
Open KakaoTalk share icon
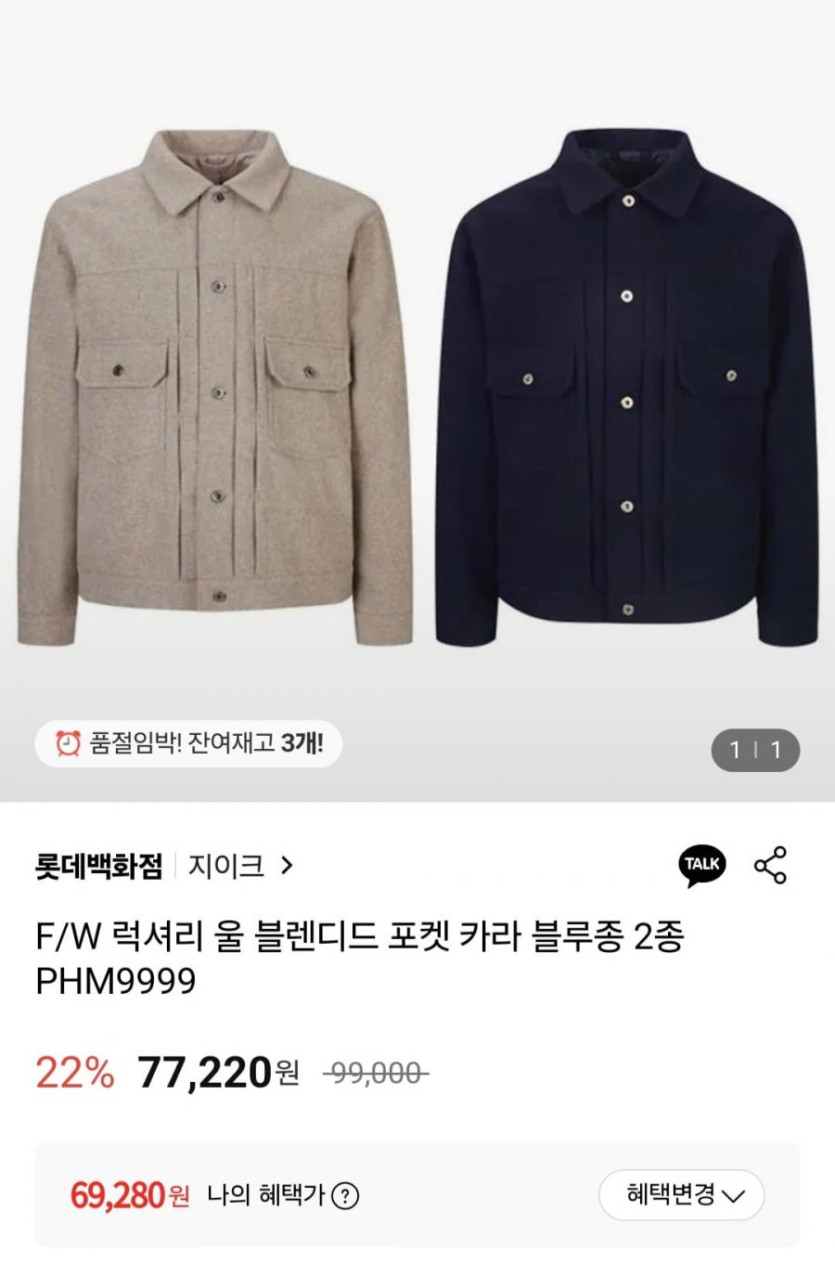pos(702,866)
